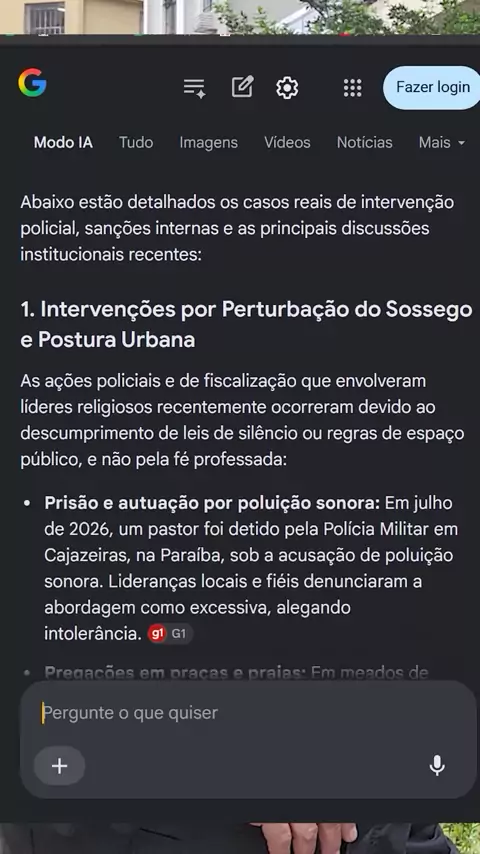Switch to the Vídeos tab
Viewport: 480px width, 854px height.
pos(287,143)
